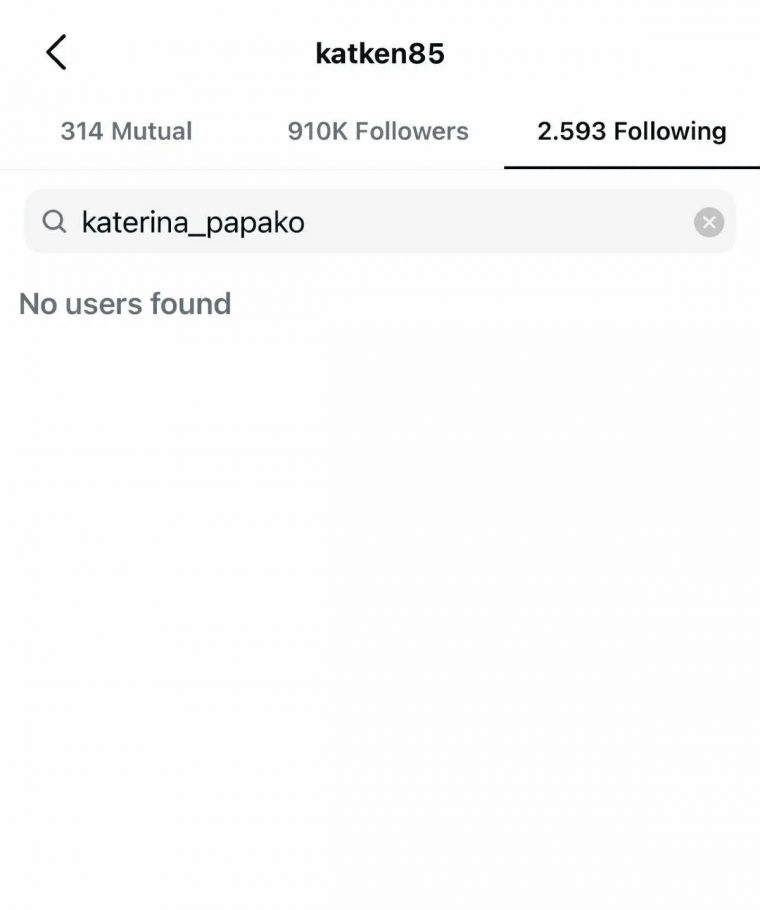The image size is (760, 910).
Task: Open the 910K Followers tab
Action: [x=378, y=131]
